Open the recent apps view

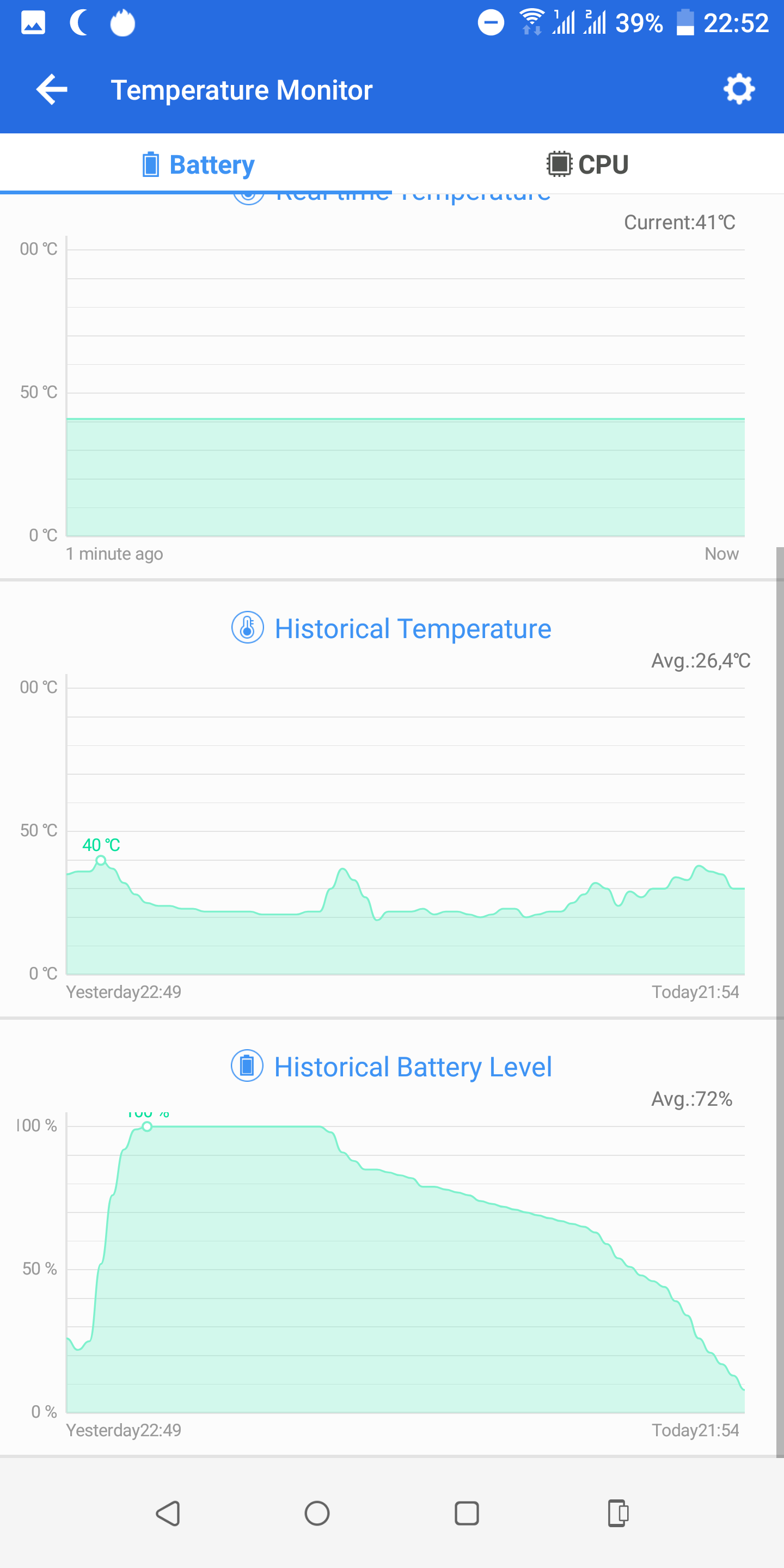point(467,1513)
